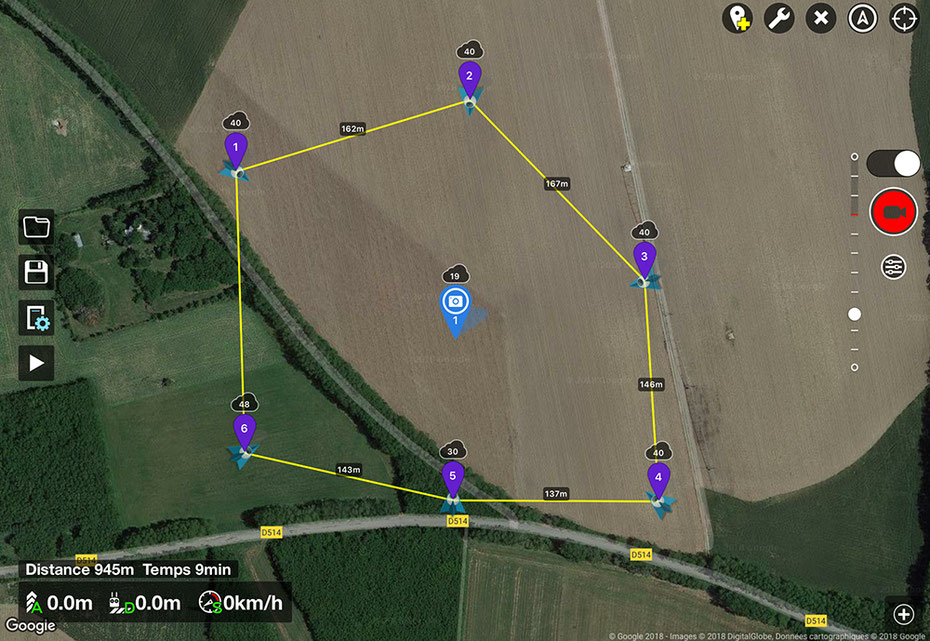
Task: Add a new waypoint pin
Action: (739, 18)
